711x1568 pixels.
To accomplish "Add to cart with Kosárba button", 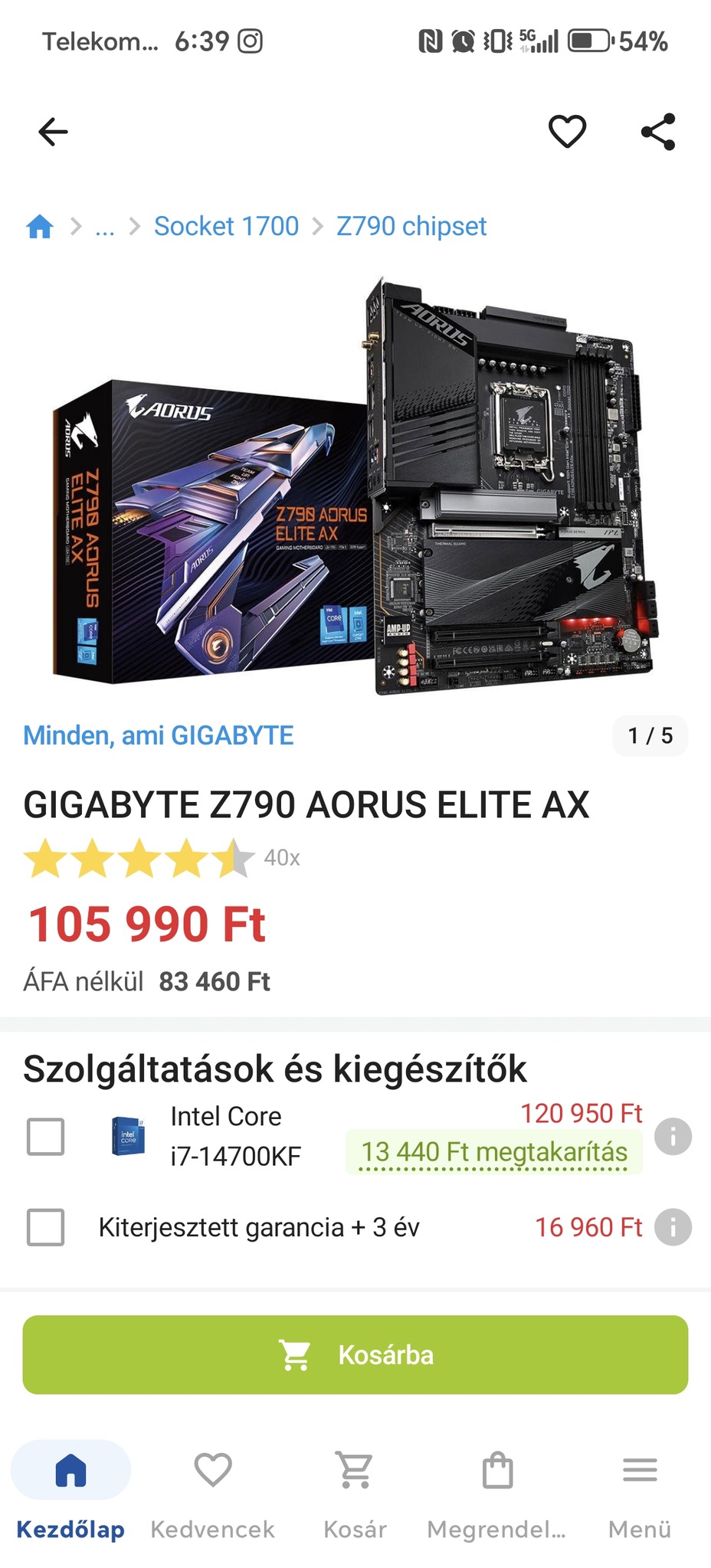I will click(x=355, y=1354).
